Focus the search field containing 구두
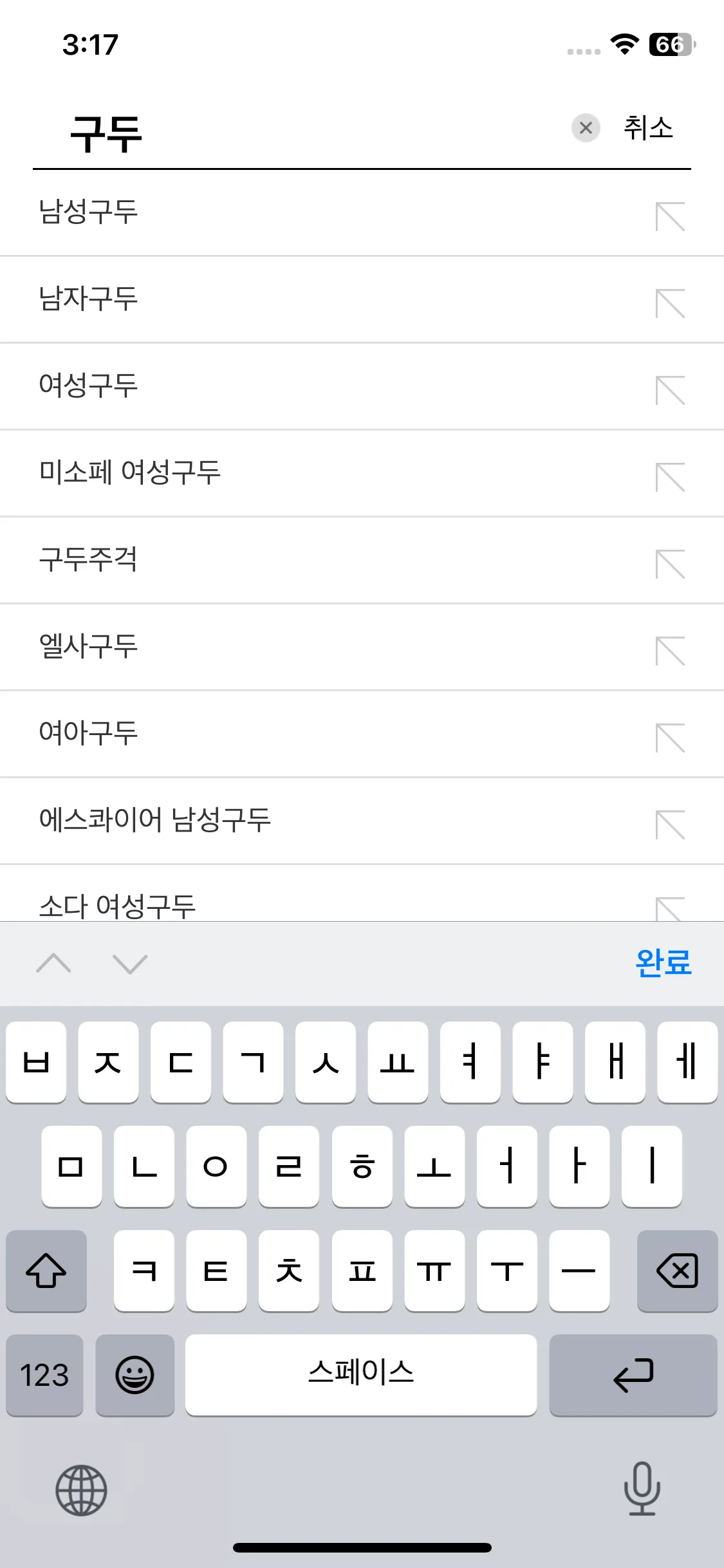 click(309, 133)
